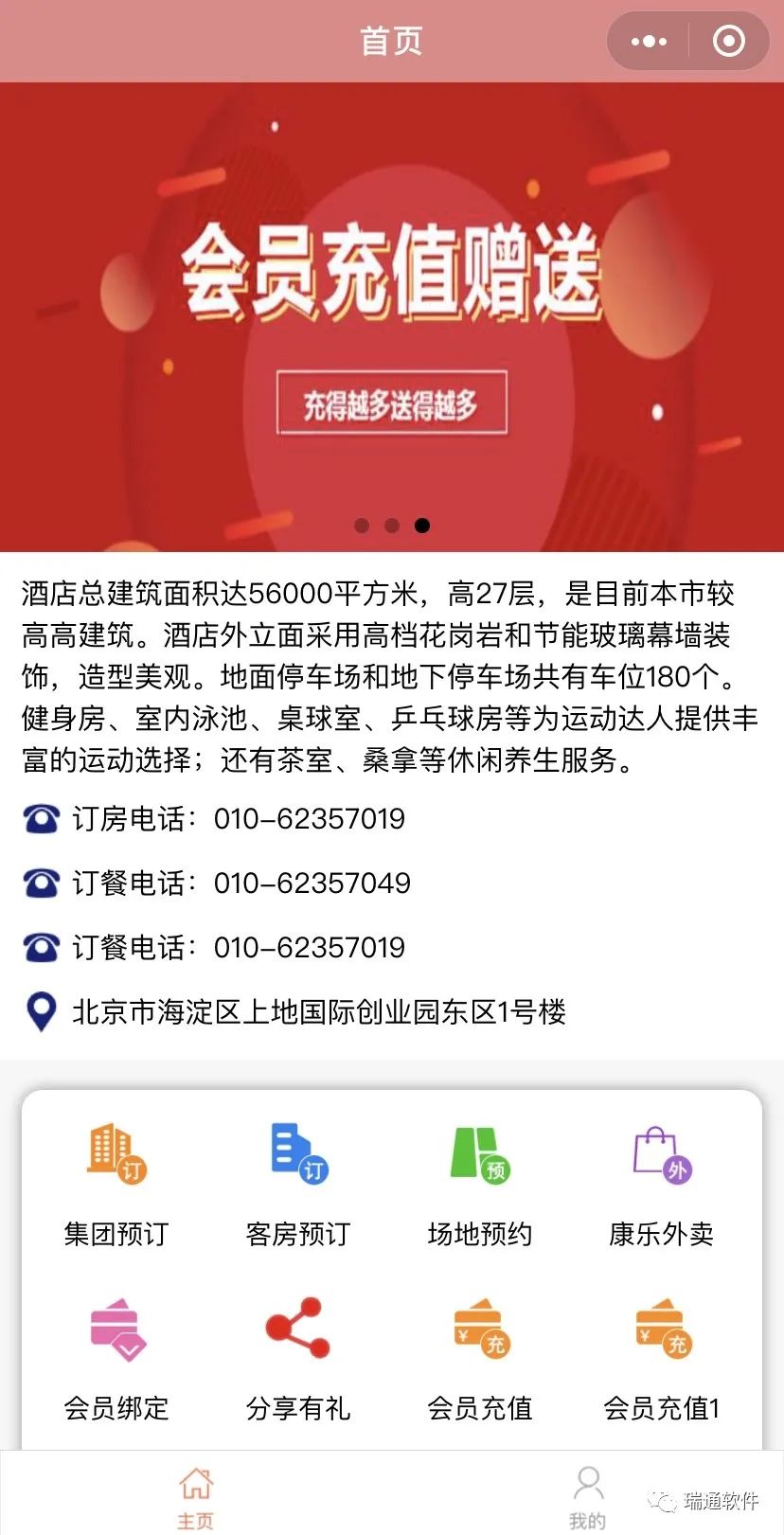Open the 会员充值赠送 promotional banner

(x=392, y=317)
